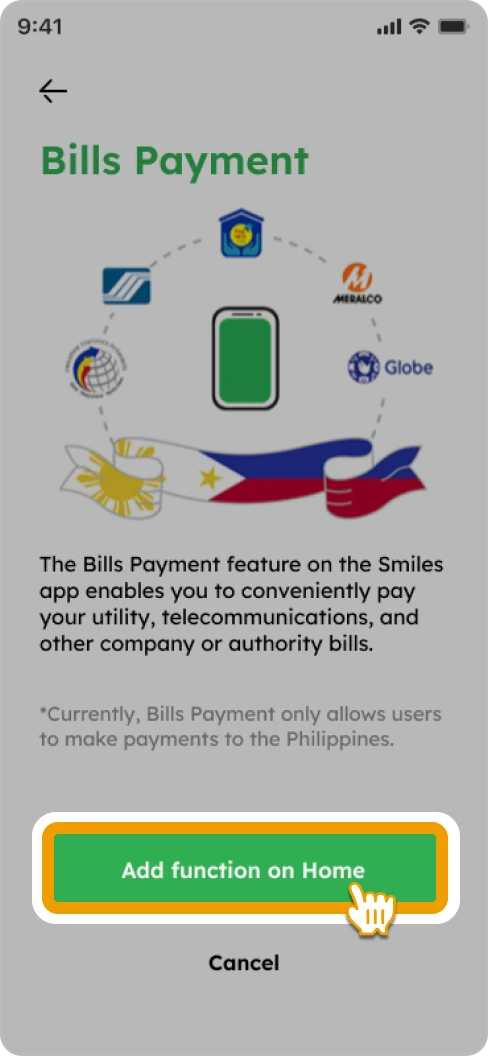The width and height of the screenshot is (488, 1056).
Task: Cancel adding Bills Payment
Action: click(x=244, y=962)
